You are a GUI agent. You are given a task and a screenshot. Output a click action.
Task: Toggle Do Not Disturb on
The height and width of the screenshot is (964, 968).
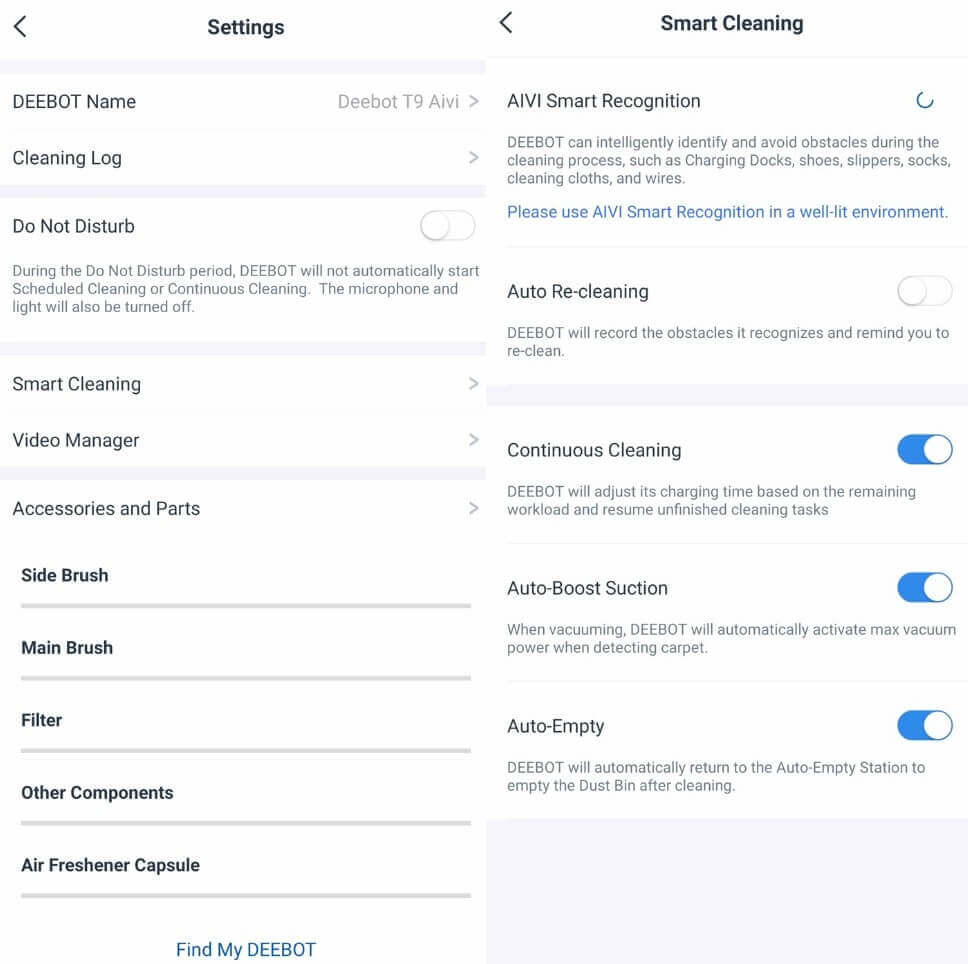pyautogui.click(x=447, y=227)
